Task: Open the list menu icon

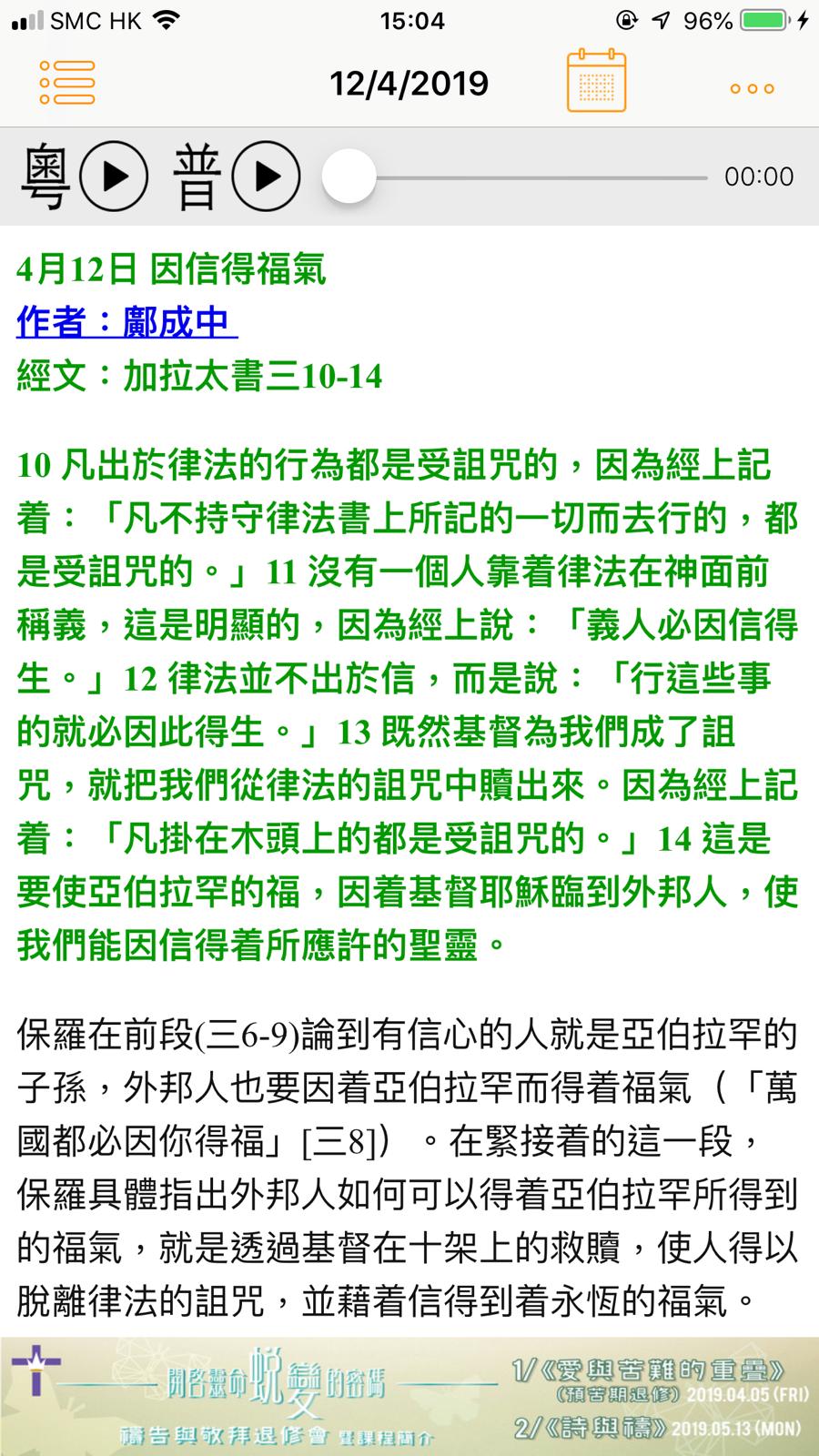Action: [x=67, y=84]
